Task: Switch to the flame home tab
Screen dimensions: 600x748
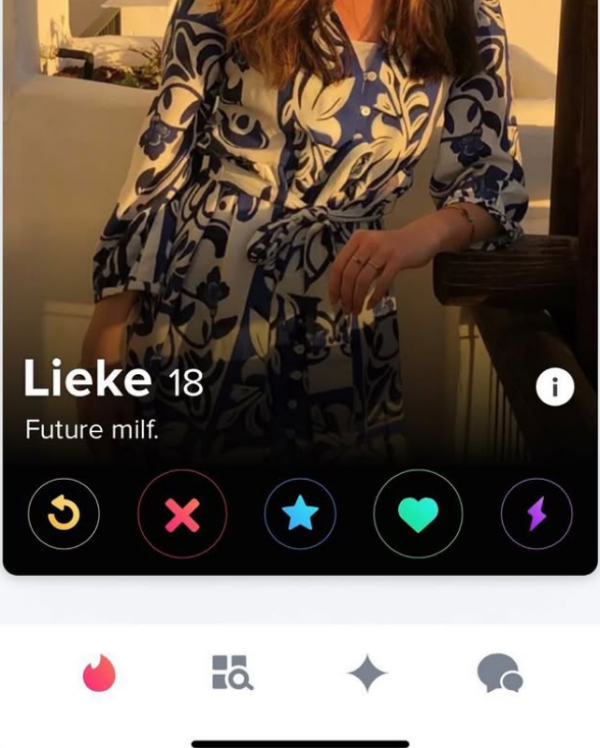Action: [99, 674]
